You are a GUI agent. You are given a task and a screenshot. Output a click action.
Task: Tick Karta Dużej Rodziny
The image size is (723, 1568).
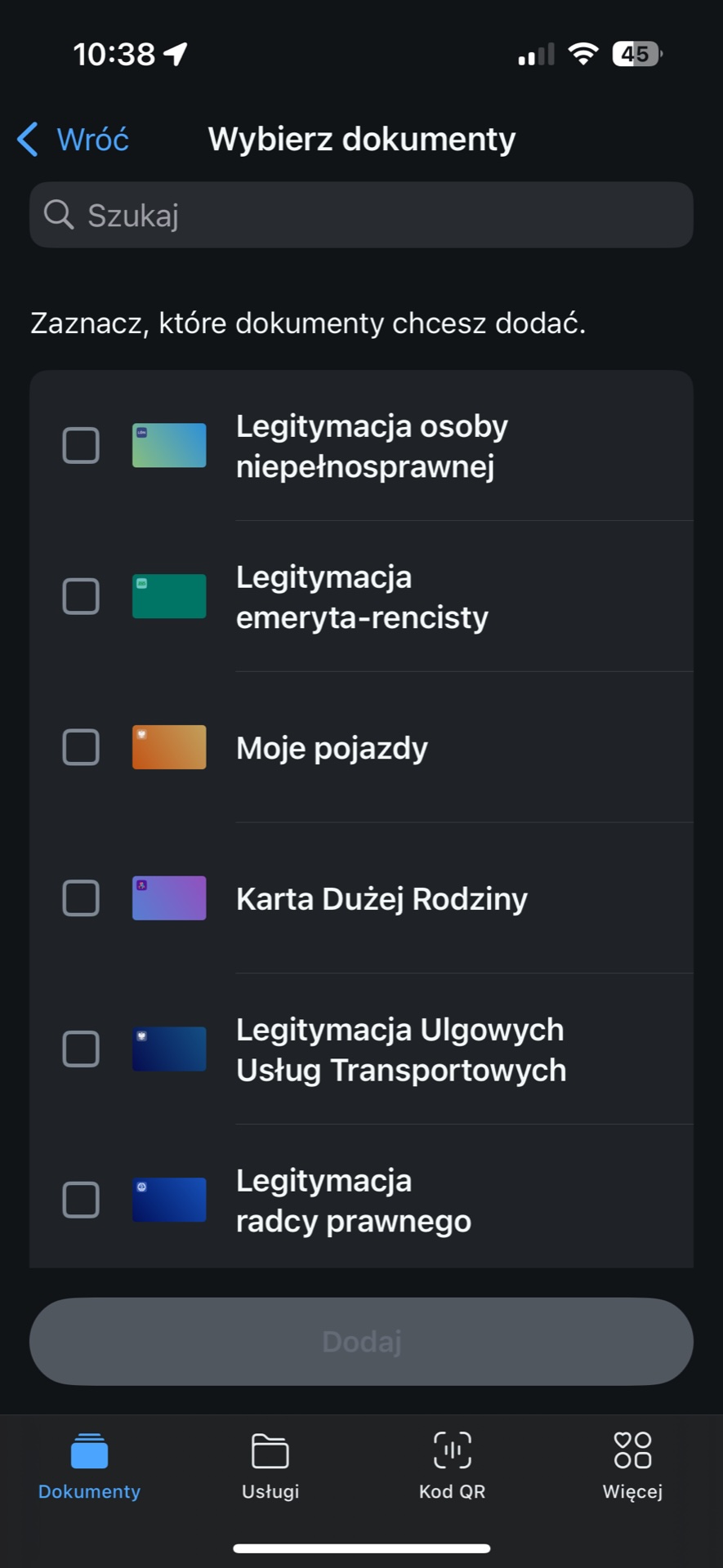(81, 898)
